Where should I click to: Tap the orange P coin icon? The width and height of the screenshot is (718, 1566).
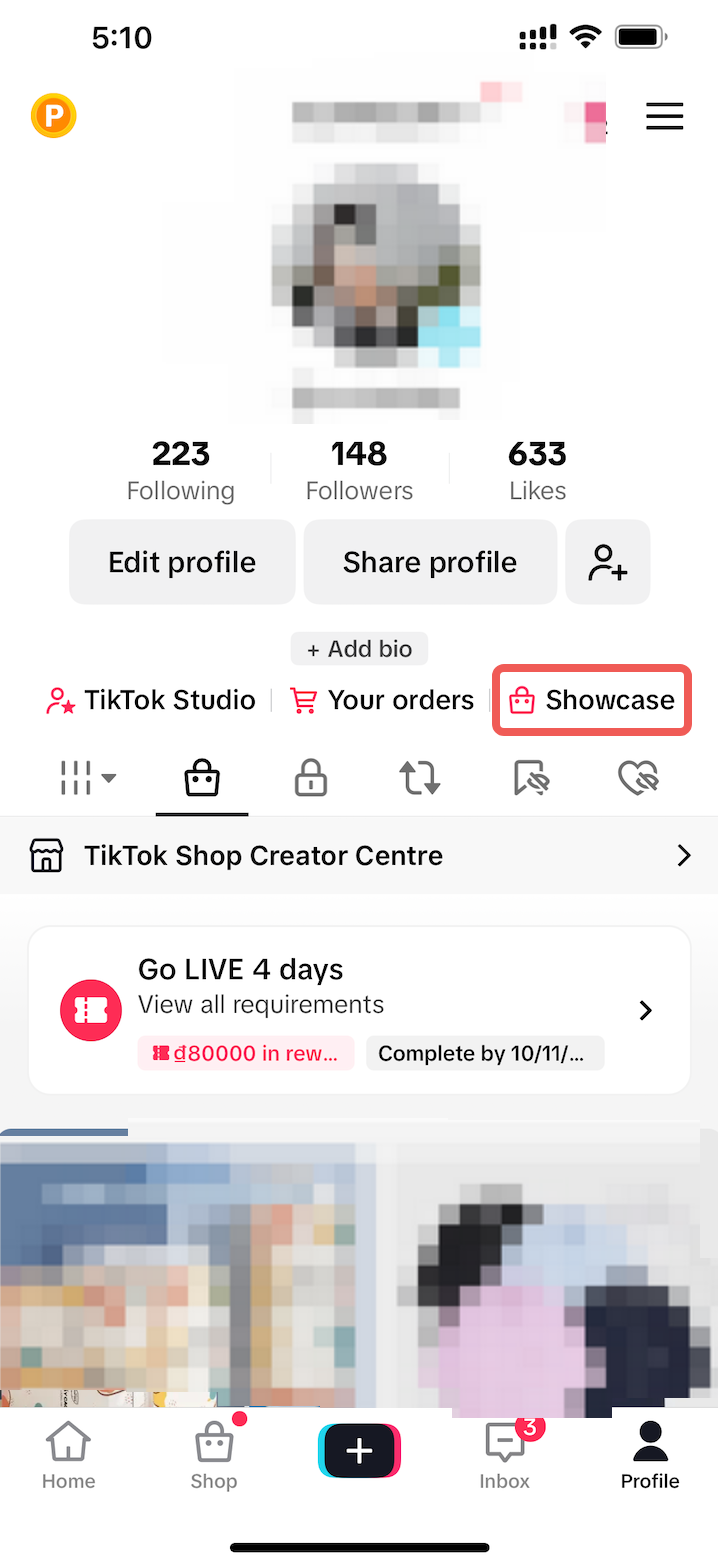(54, 117)
